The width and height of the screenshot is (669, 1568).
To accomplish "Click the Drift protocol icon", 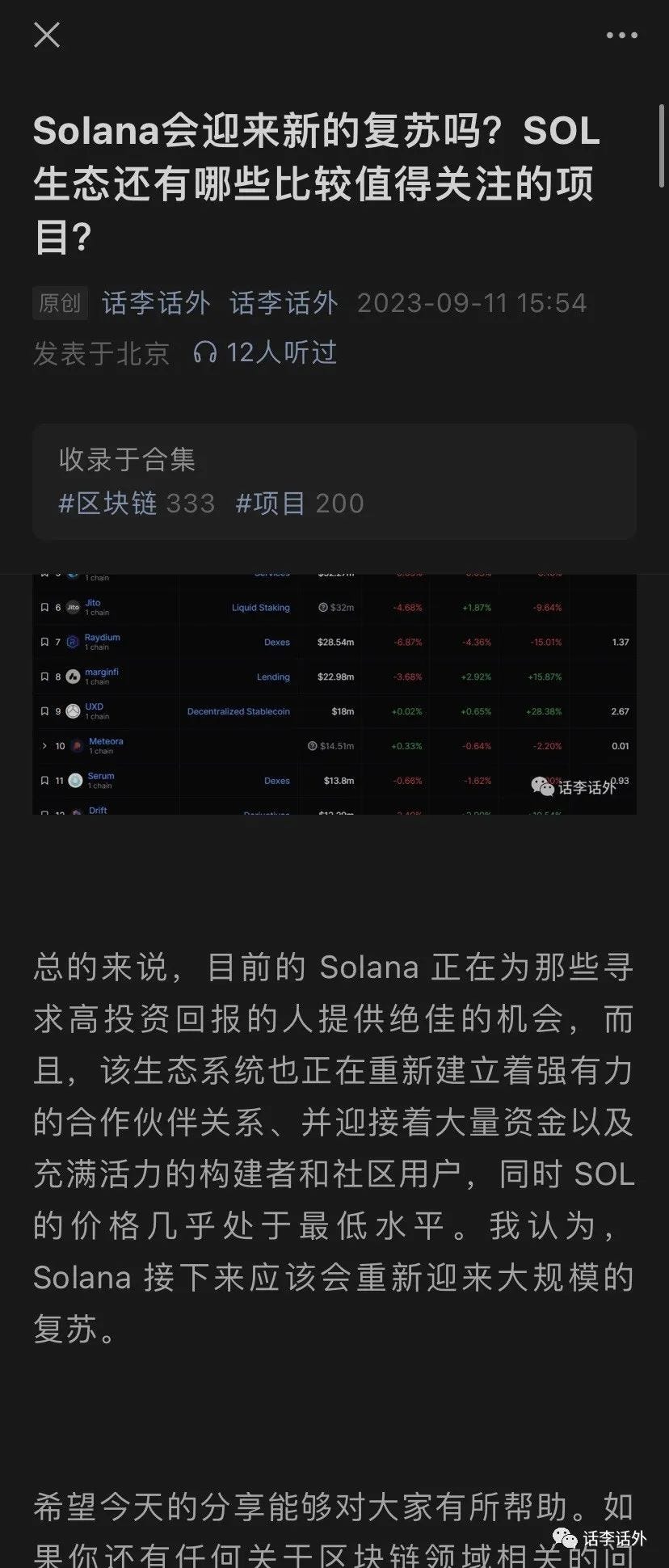I will point(74,811).
